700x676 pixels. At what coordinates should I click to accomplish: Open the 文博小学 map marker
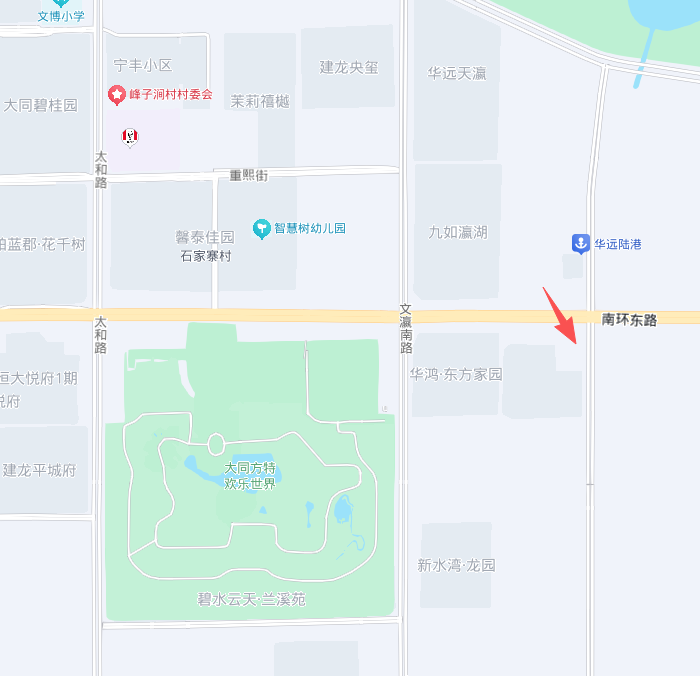coord(61,4)
